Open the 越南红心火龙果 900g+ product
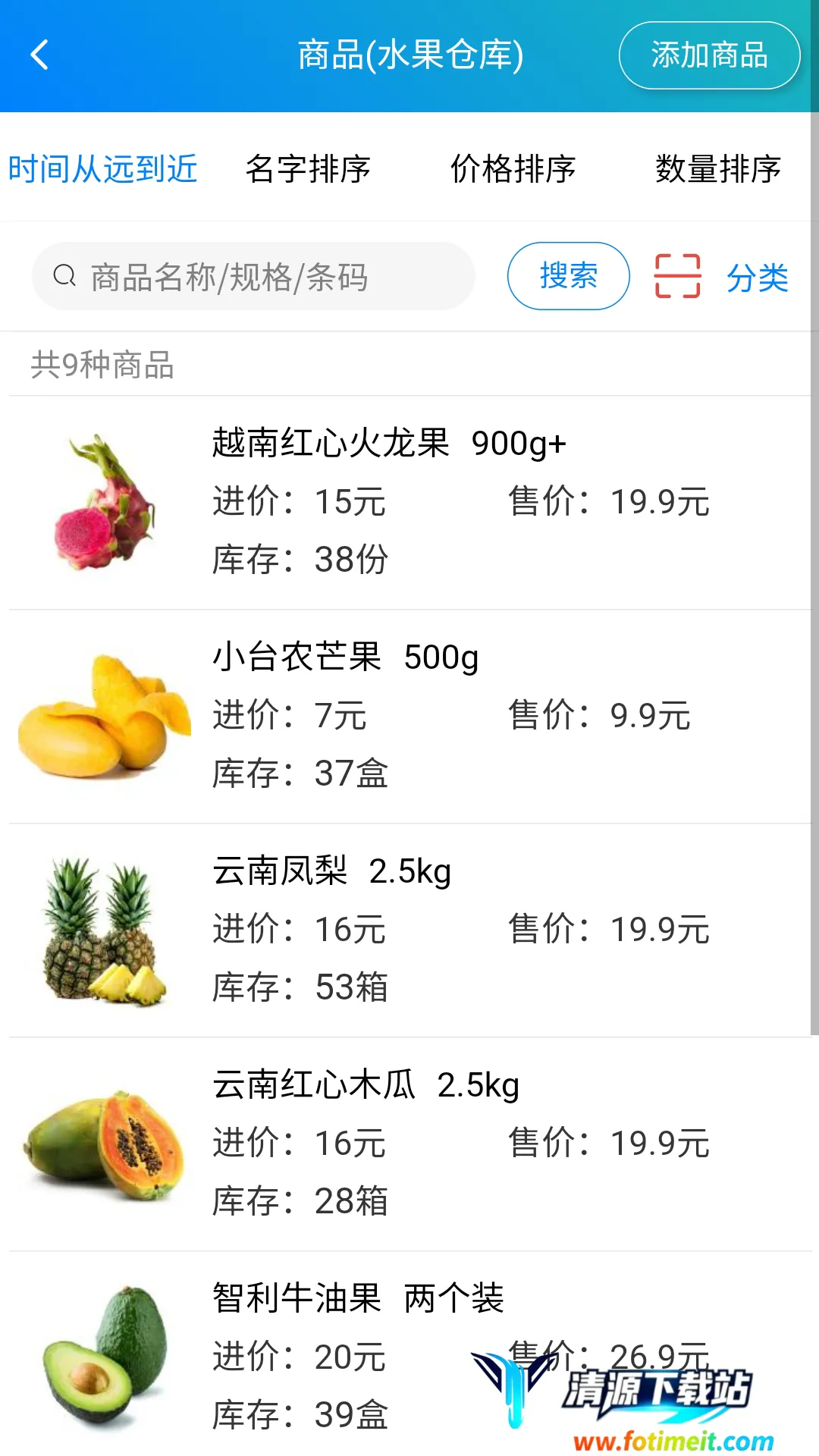This screenshot has width=819, height=1456. pyautogui.click(x=409, y=502)
